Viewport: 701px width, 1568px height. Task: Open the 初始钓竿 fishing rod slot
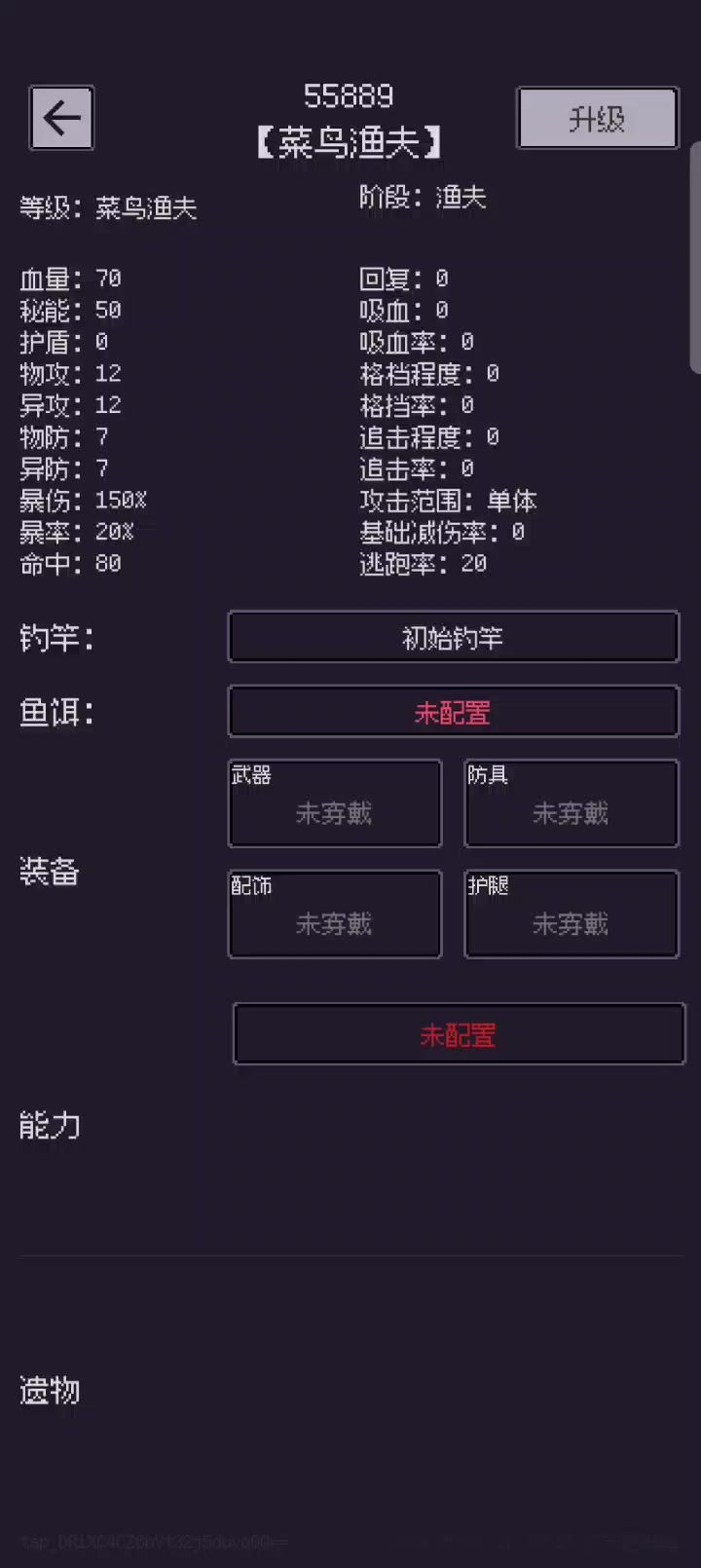[453, 637]
